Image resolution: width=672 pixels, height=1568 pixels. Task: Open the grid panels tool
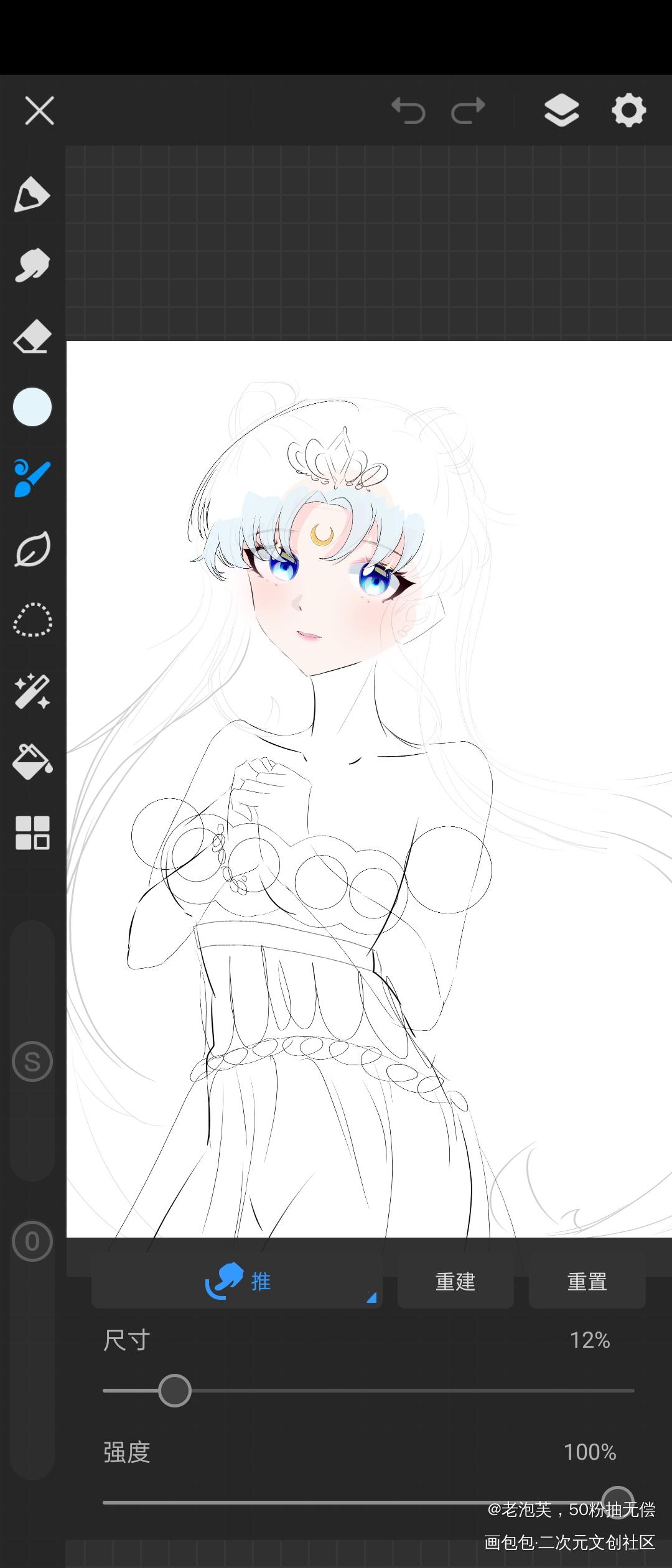[32, 833]
